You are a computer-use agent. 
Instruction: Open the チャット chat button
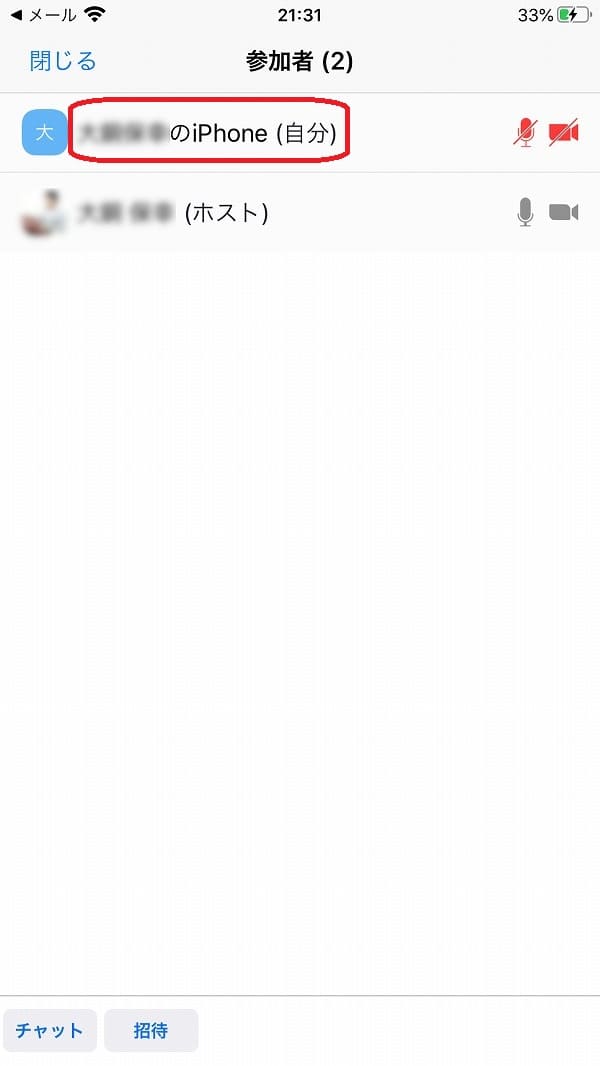point(50,1030)
